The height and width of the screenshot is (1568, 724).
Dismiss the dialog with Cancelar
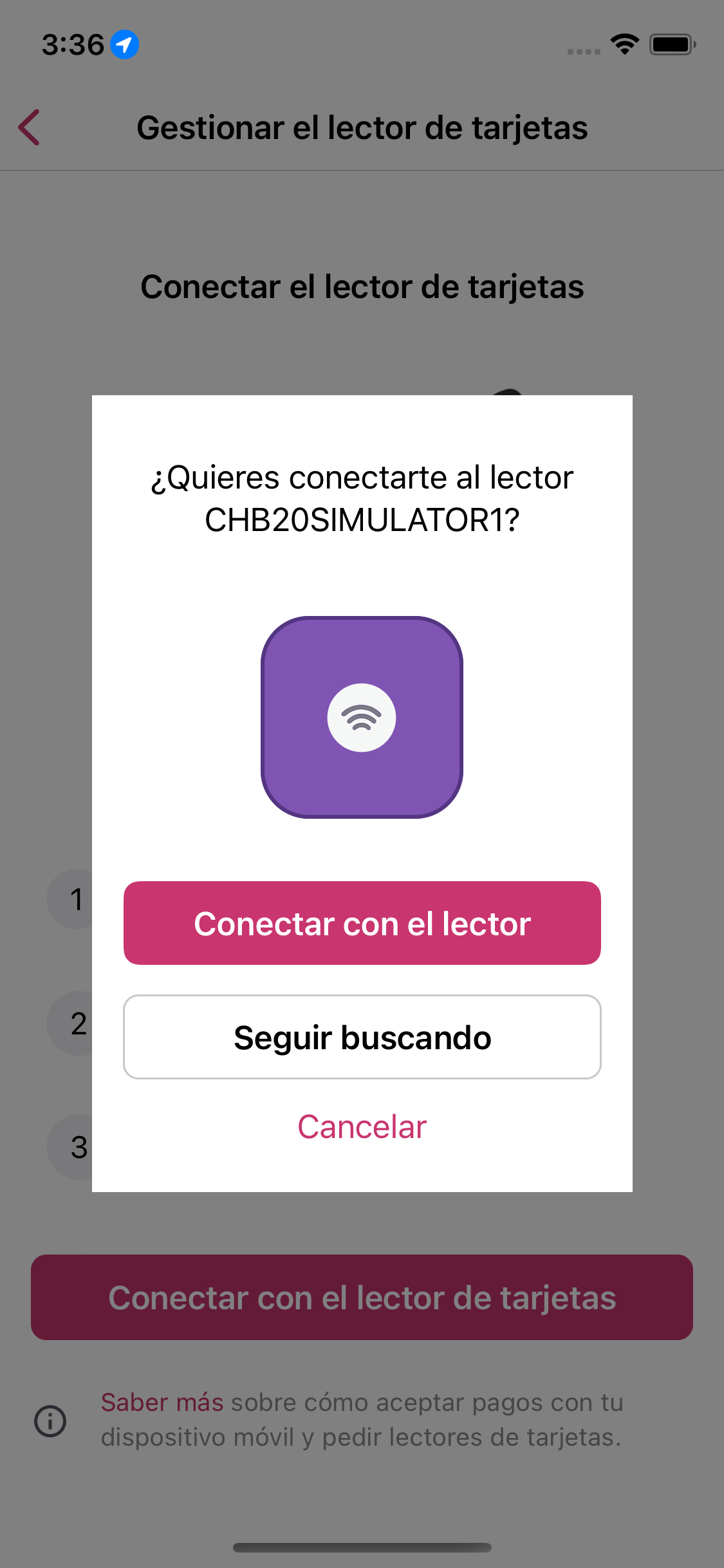(362, 1127)
